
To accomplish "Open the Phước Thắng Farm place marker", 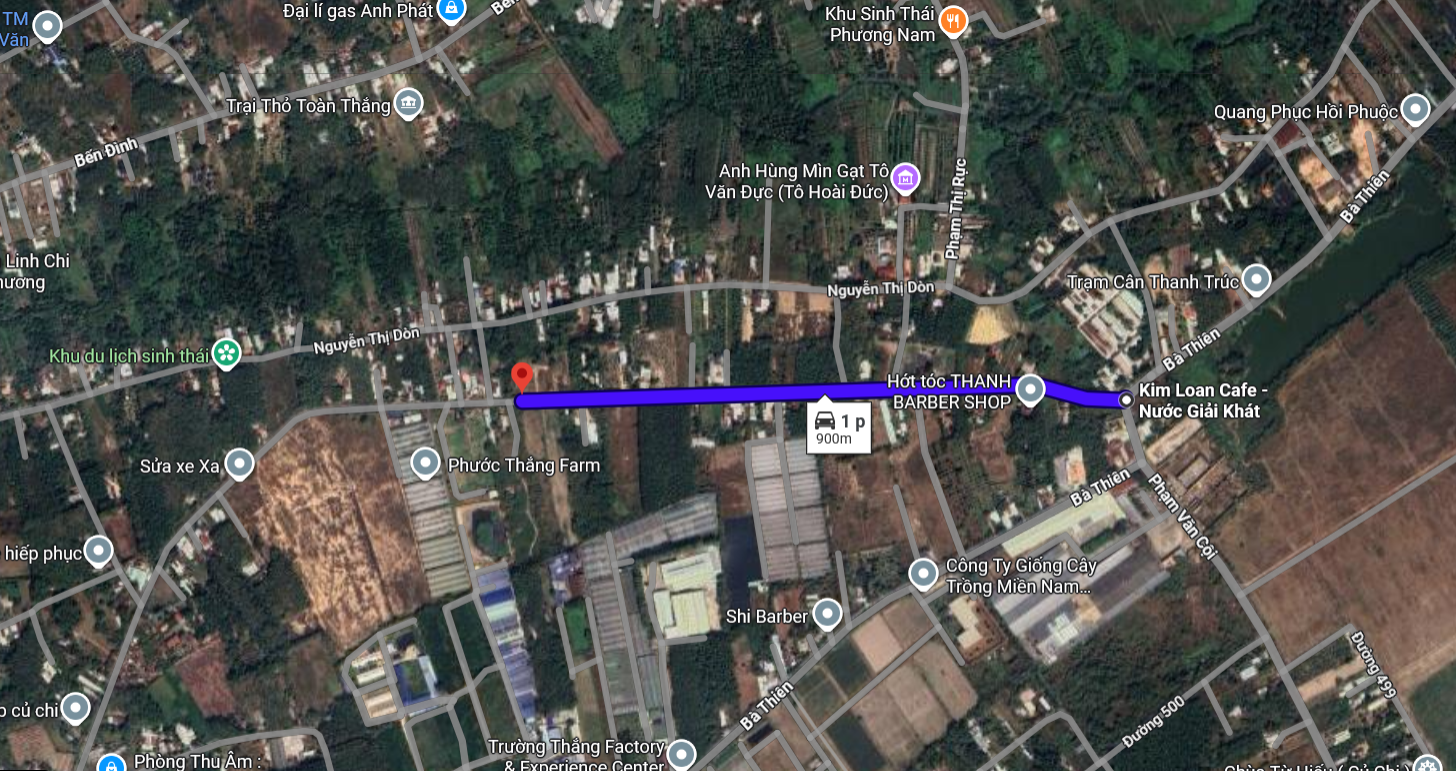I will point(426,464).
